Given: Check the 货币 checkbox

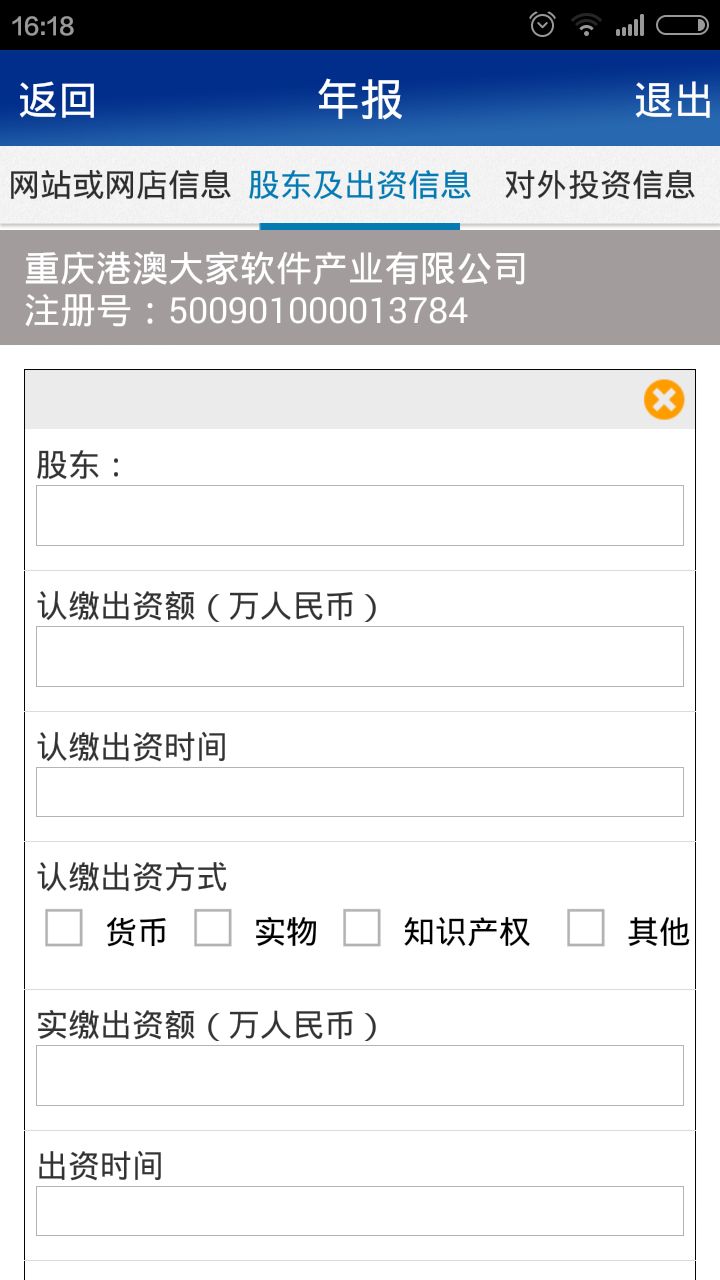Looking at the screenshot, I should tap(64, 928).
